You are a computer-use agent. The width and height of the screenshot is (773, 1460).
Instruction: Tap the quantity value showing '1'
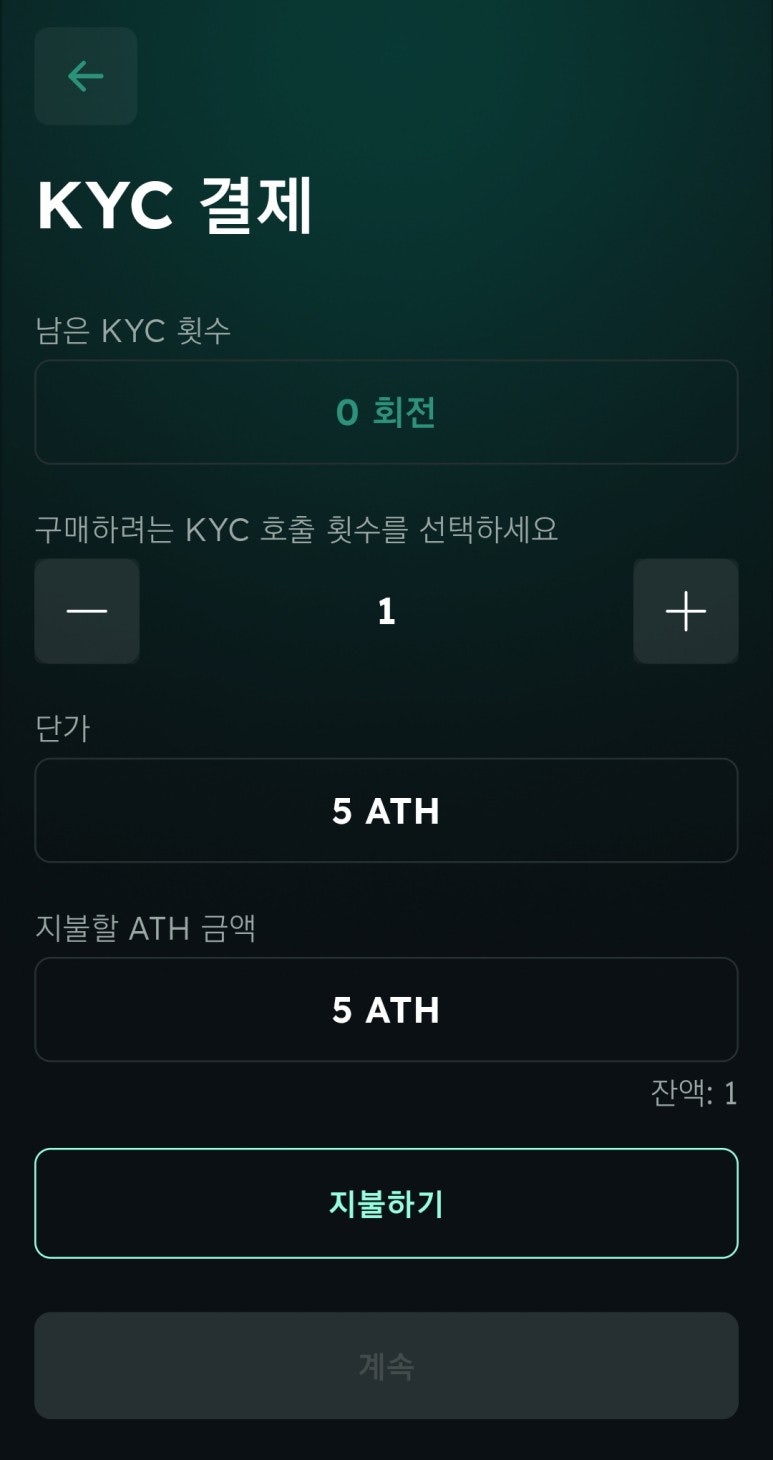(x=386, y=611)
